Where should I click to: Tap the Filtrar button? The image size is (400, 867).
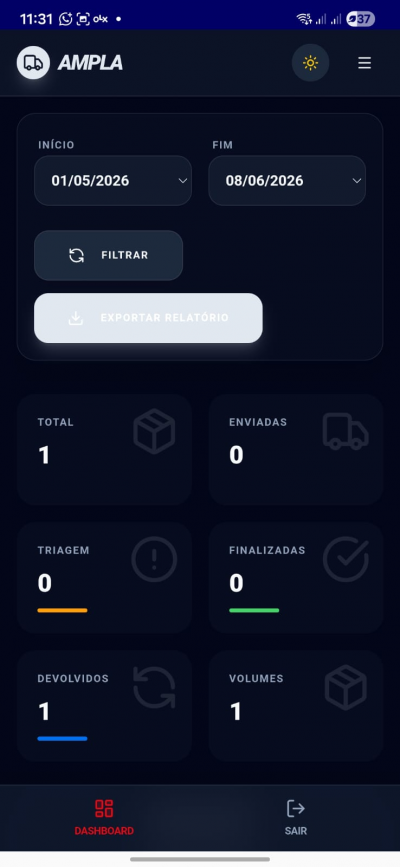108,255
